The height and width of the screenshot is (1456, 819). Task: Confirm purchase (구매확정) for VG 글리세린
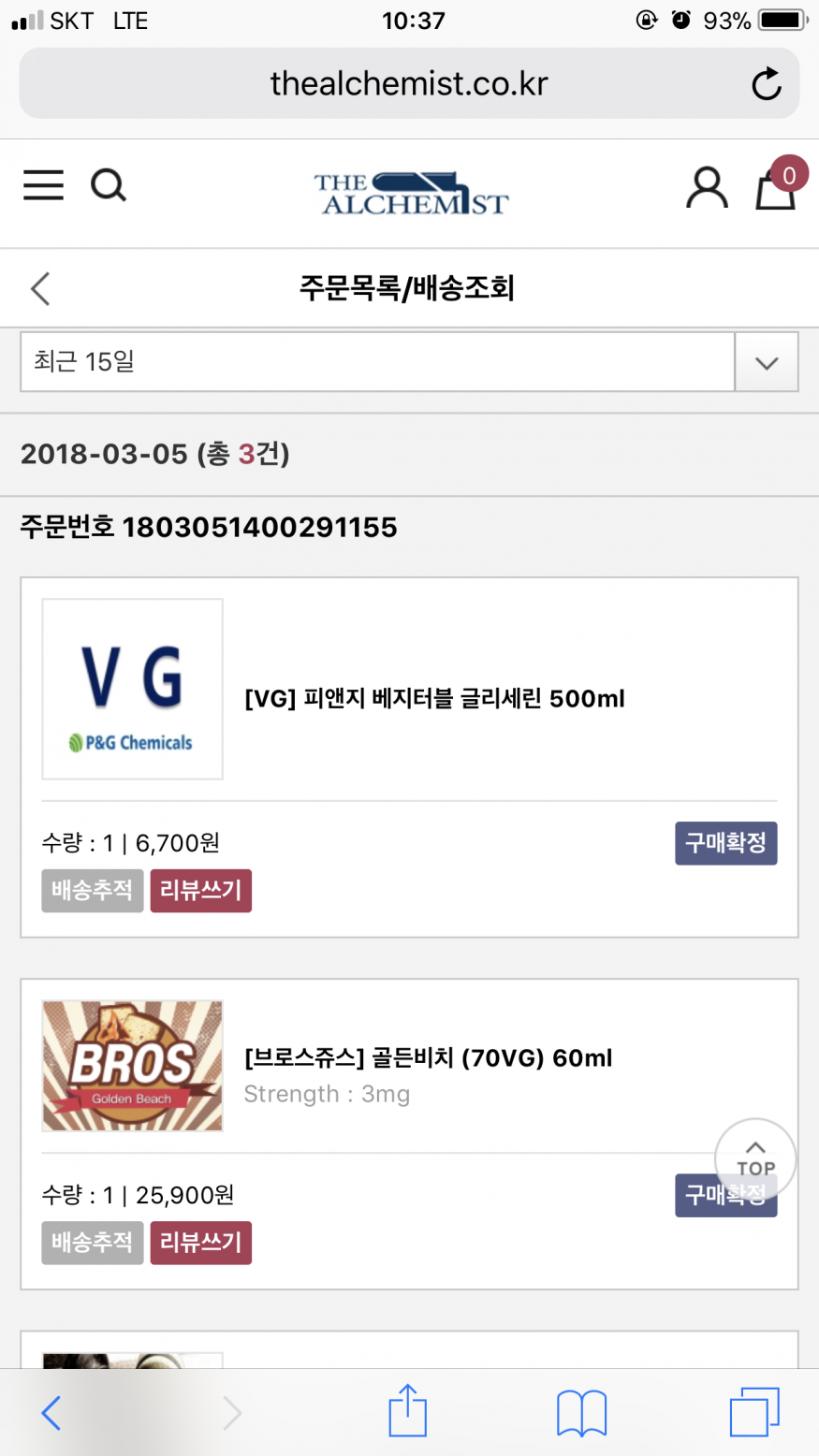click(725, 843)
